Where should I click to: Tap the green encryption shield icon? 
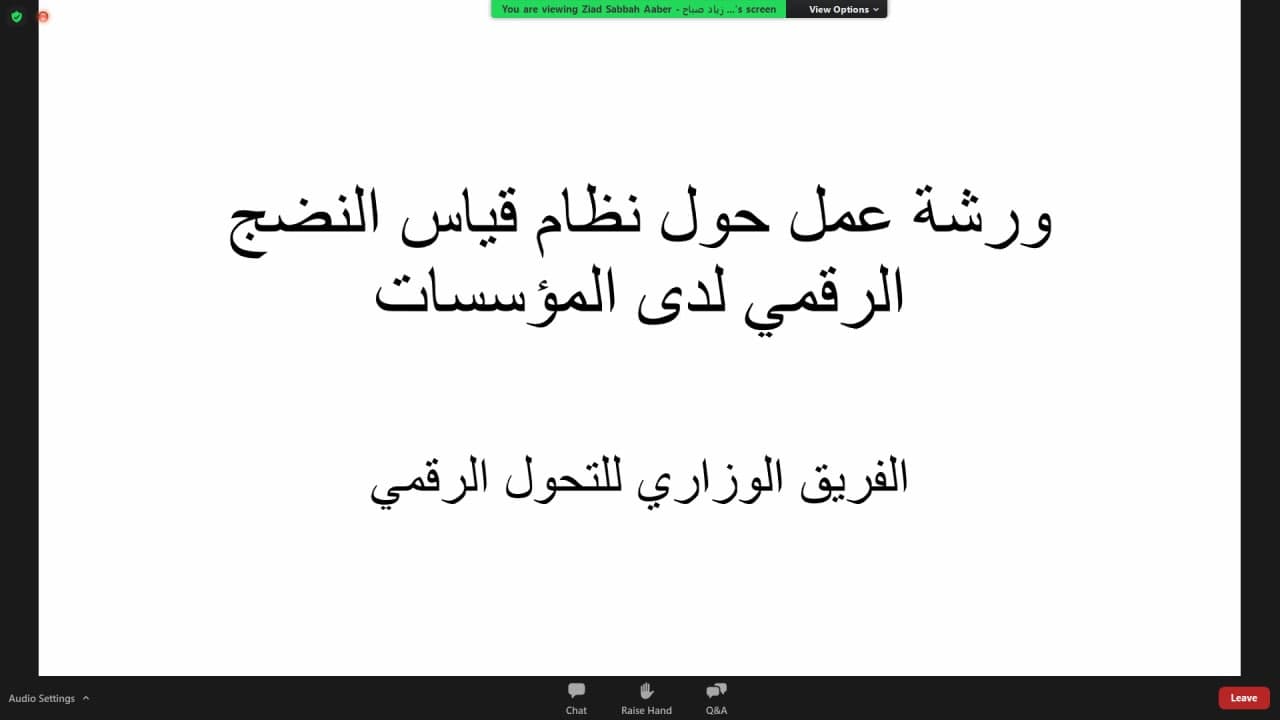click(x=16, y=16)
